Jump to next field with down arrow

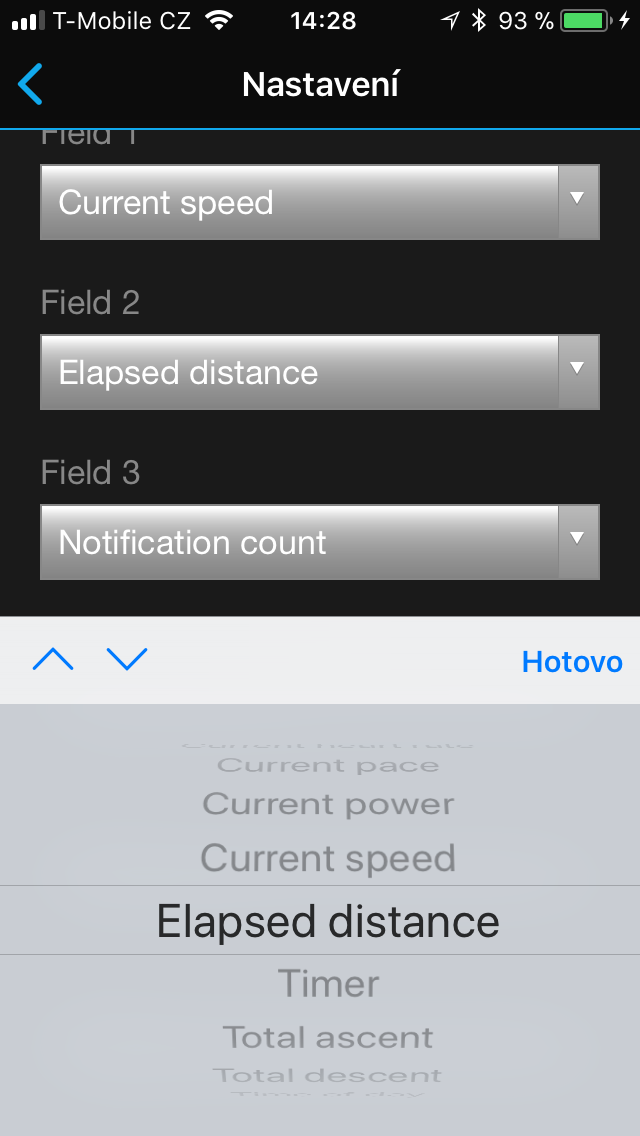(x=127, y=660)
